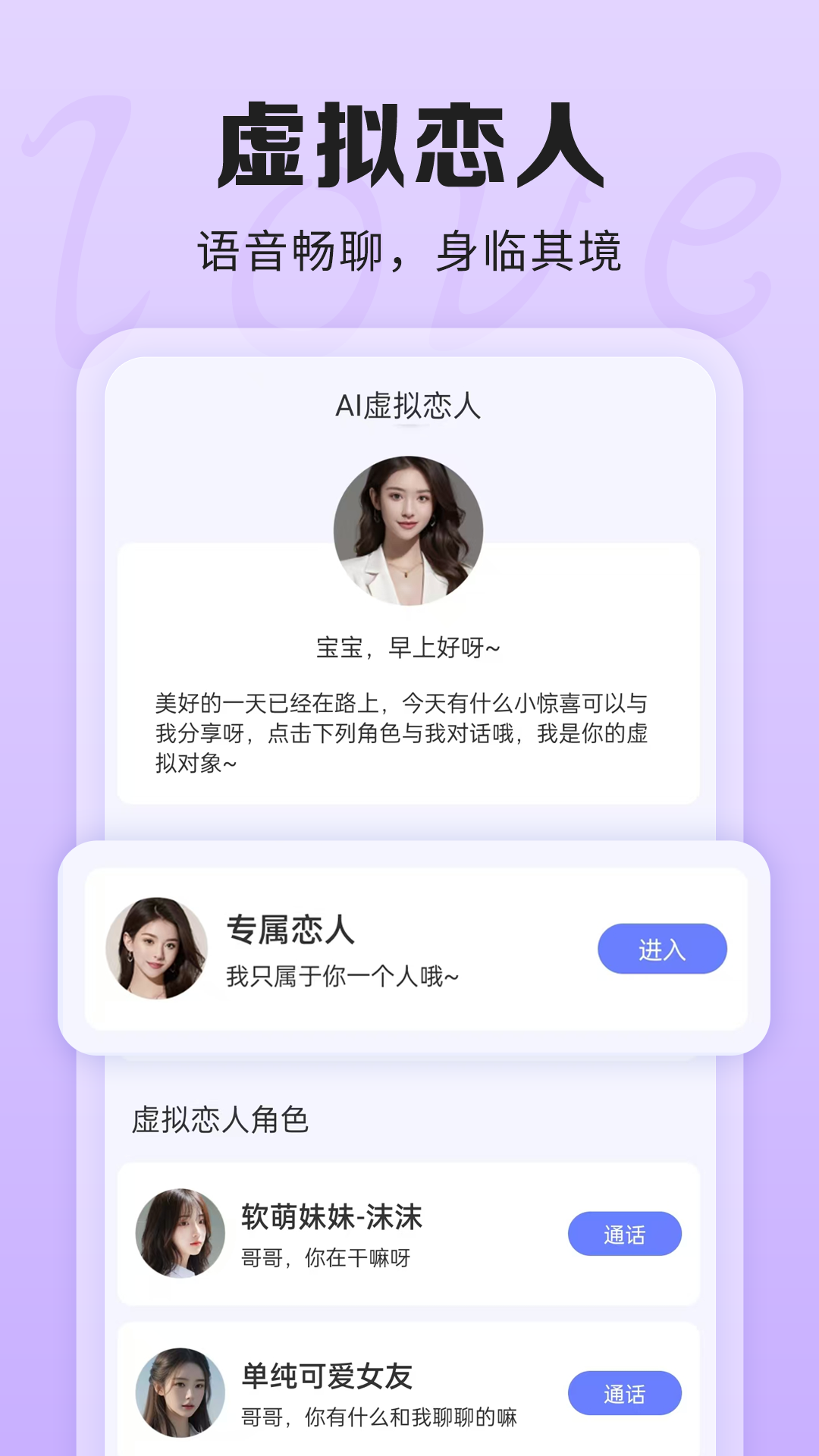
Task: Open the morning message description card
Action: tap(409, 728)
